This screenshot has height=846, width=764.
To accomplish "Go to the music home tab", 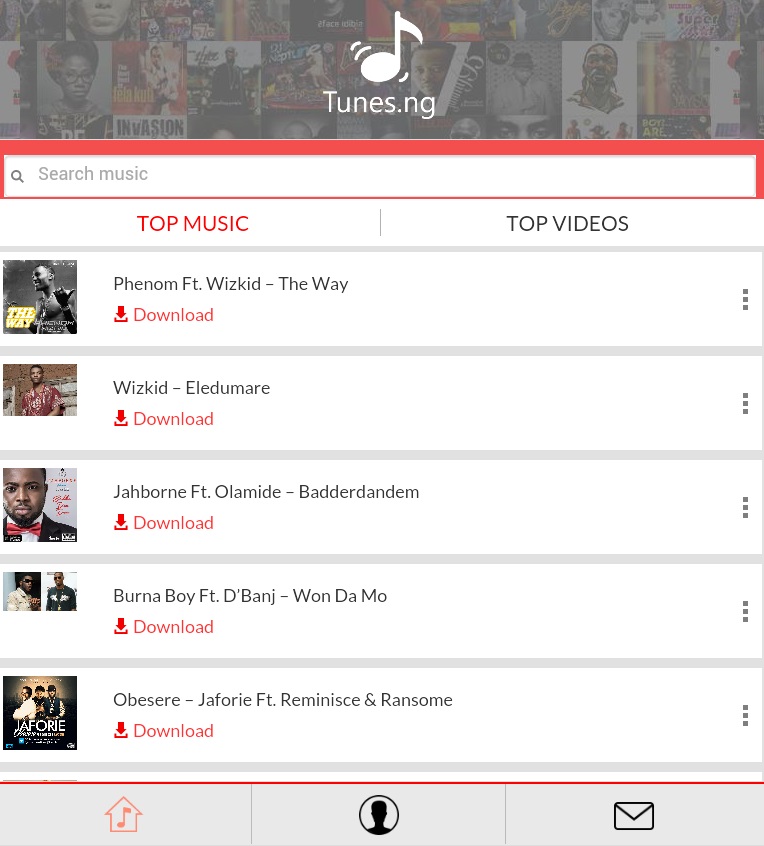I will click(124, 815).
